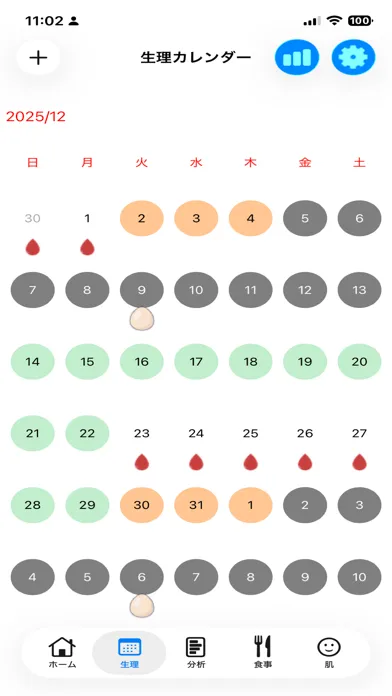This screenshot has width=392, height=696.
Task: Choose December 14 on the calendar
Action: pyautogui.click(x=32, y=362)
